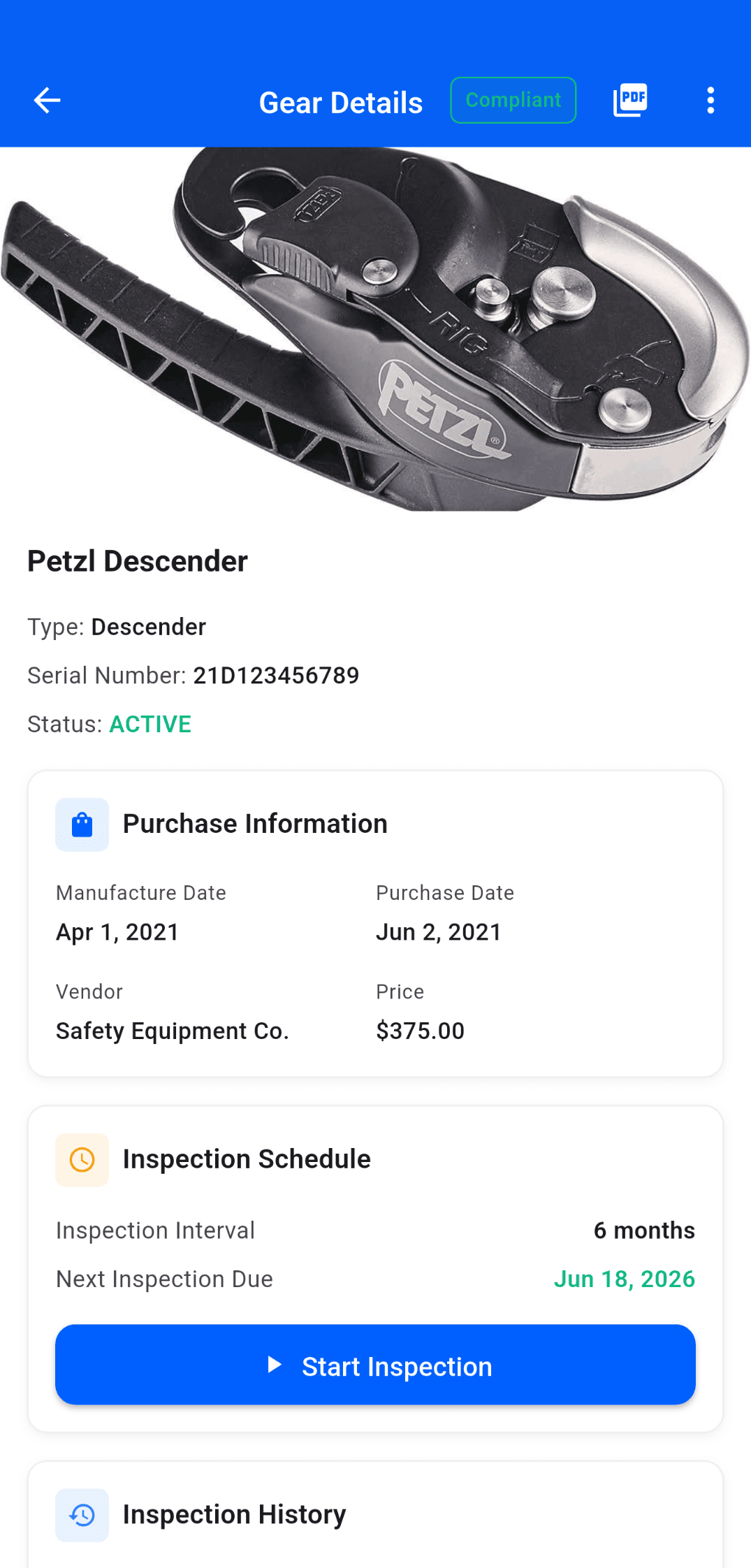Image resolution: width=751 pixels, height=1568 pixels.
Task: Tap the 6 months inspection interval value
Action: [643, 1231]
